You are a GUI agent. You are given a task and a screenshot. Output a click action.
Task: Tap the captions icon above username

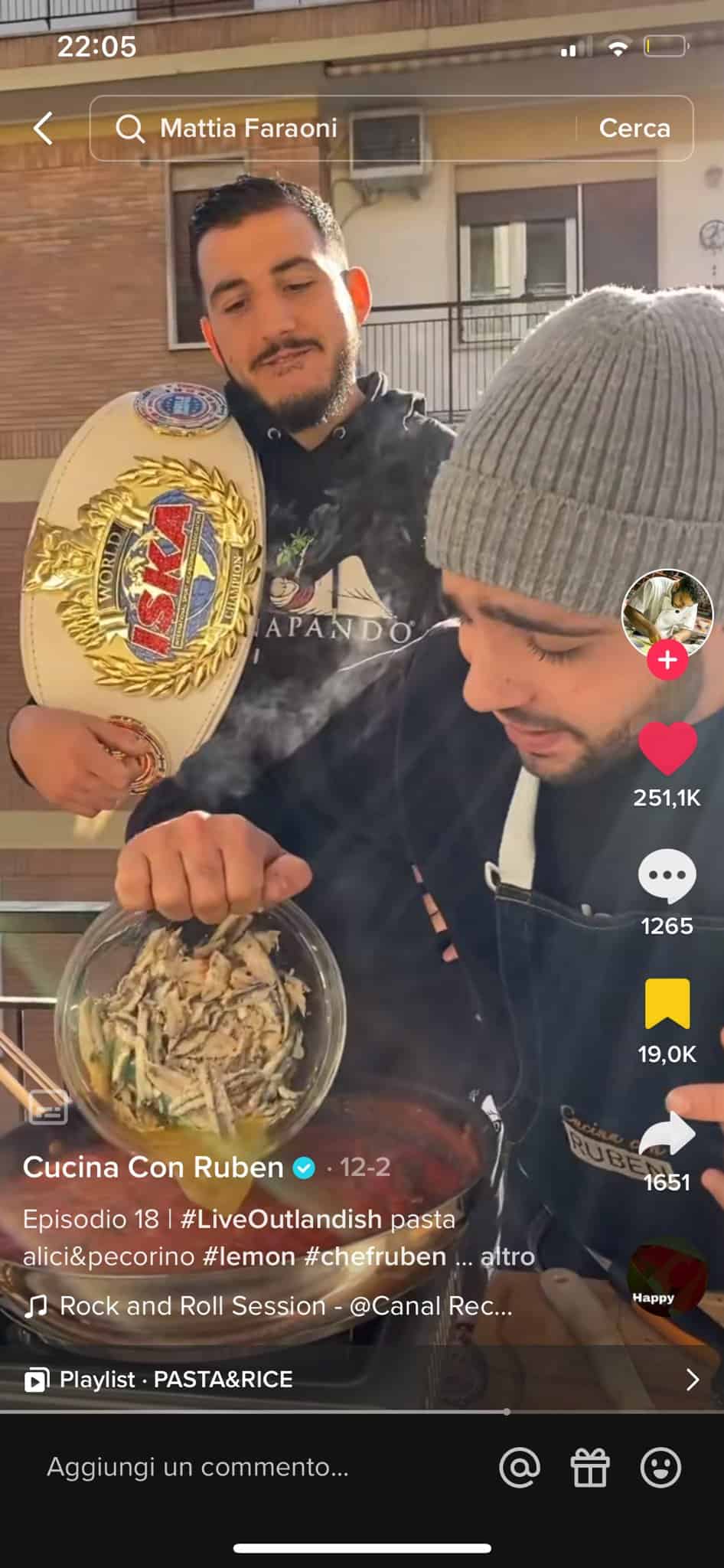click(47, 1107)
